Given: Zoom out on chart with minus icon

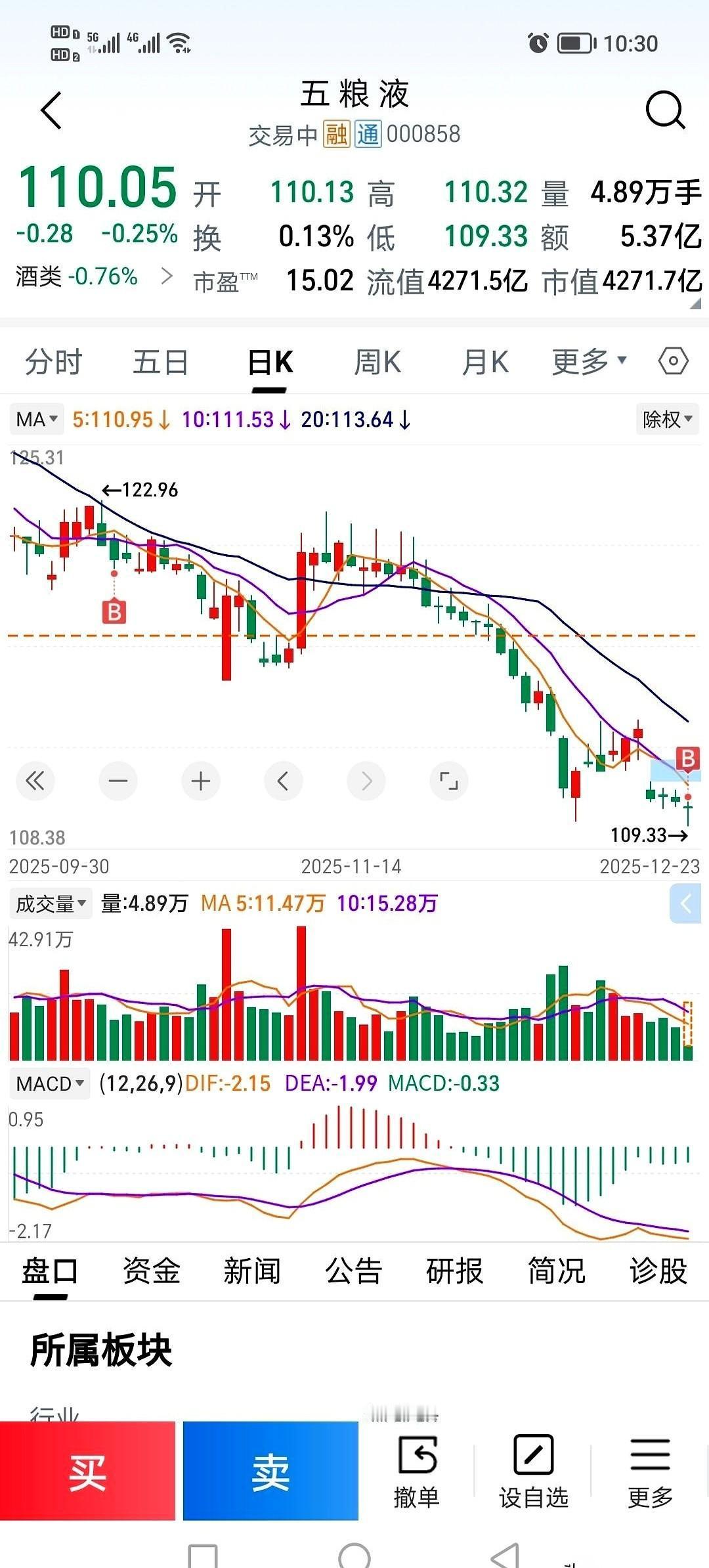Looking at the screenshot, I should (118, 781).
